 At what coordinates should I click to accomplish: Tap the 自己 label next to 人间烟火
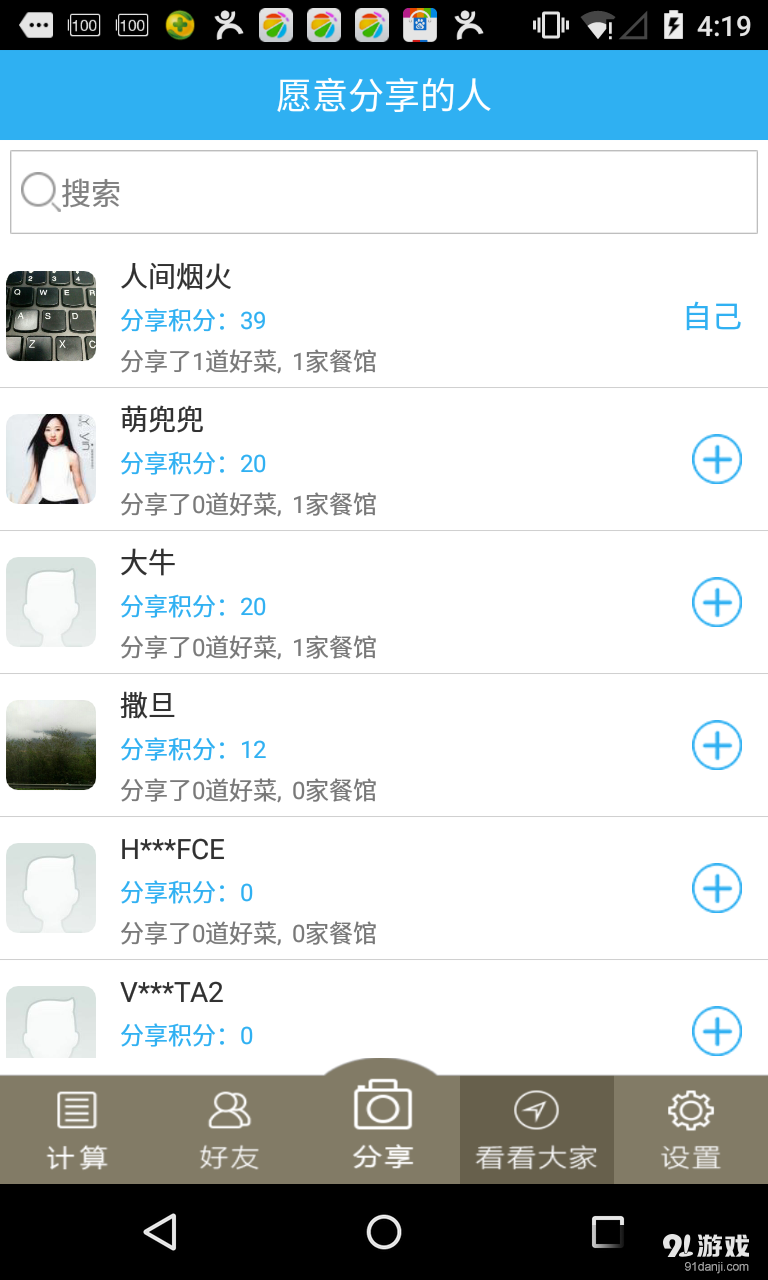[x=712, y=316]
